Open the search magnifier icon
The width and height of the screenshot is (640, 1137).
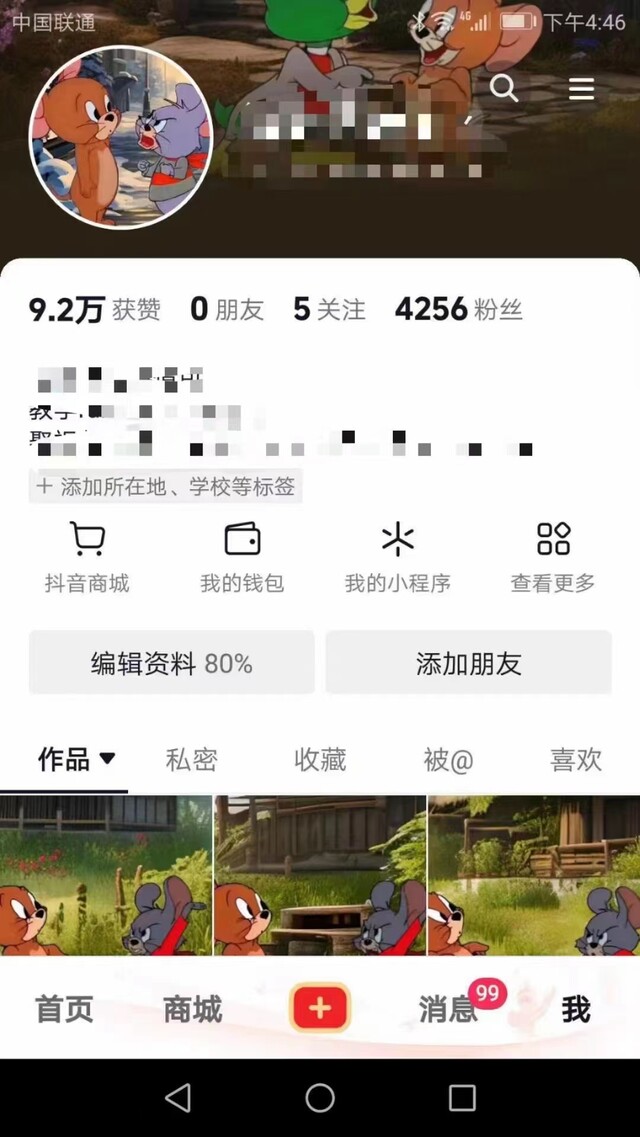pos(504,88)
